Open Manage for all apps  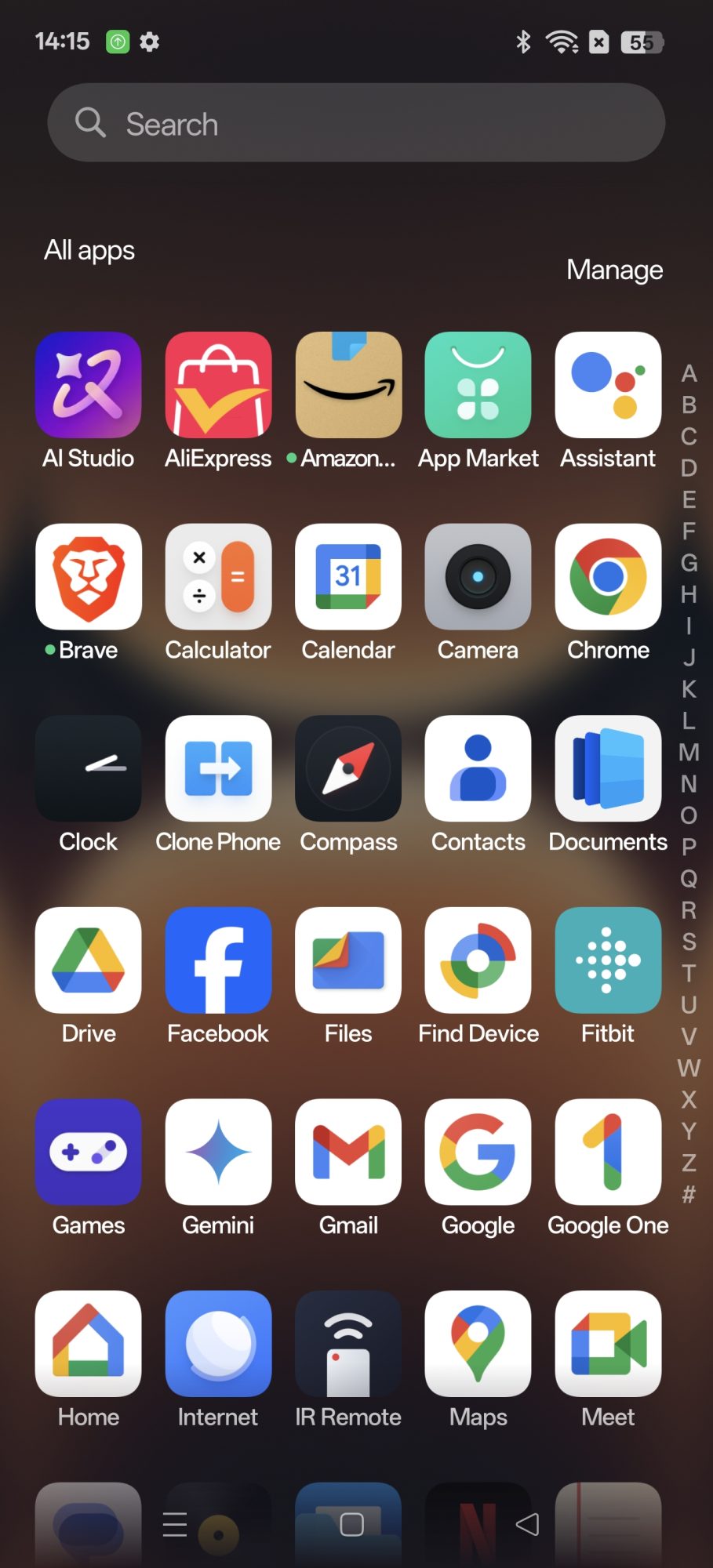[x=614, y=270]
